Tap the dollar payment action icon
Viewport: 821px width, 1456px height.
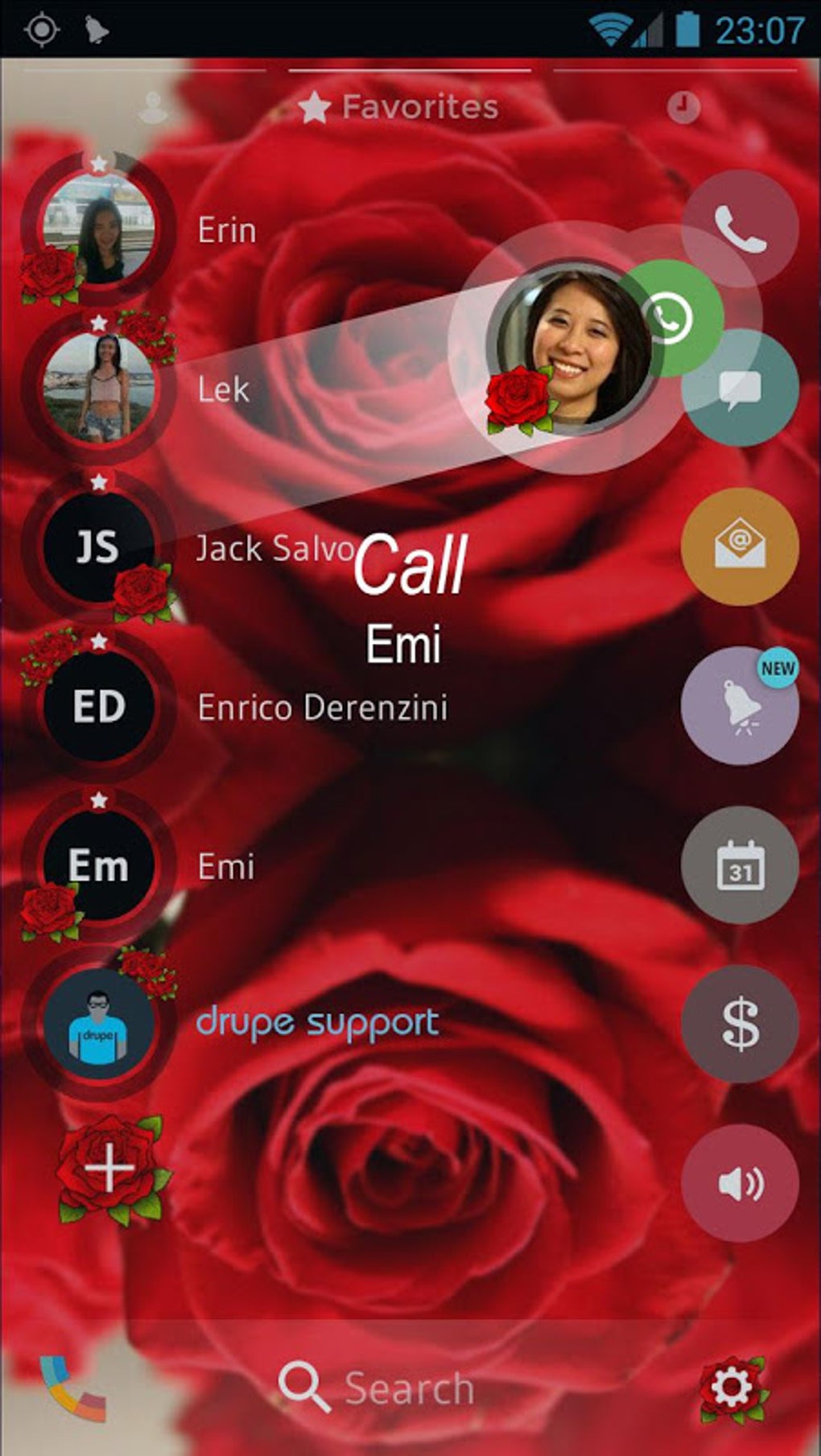(740, 1024)
